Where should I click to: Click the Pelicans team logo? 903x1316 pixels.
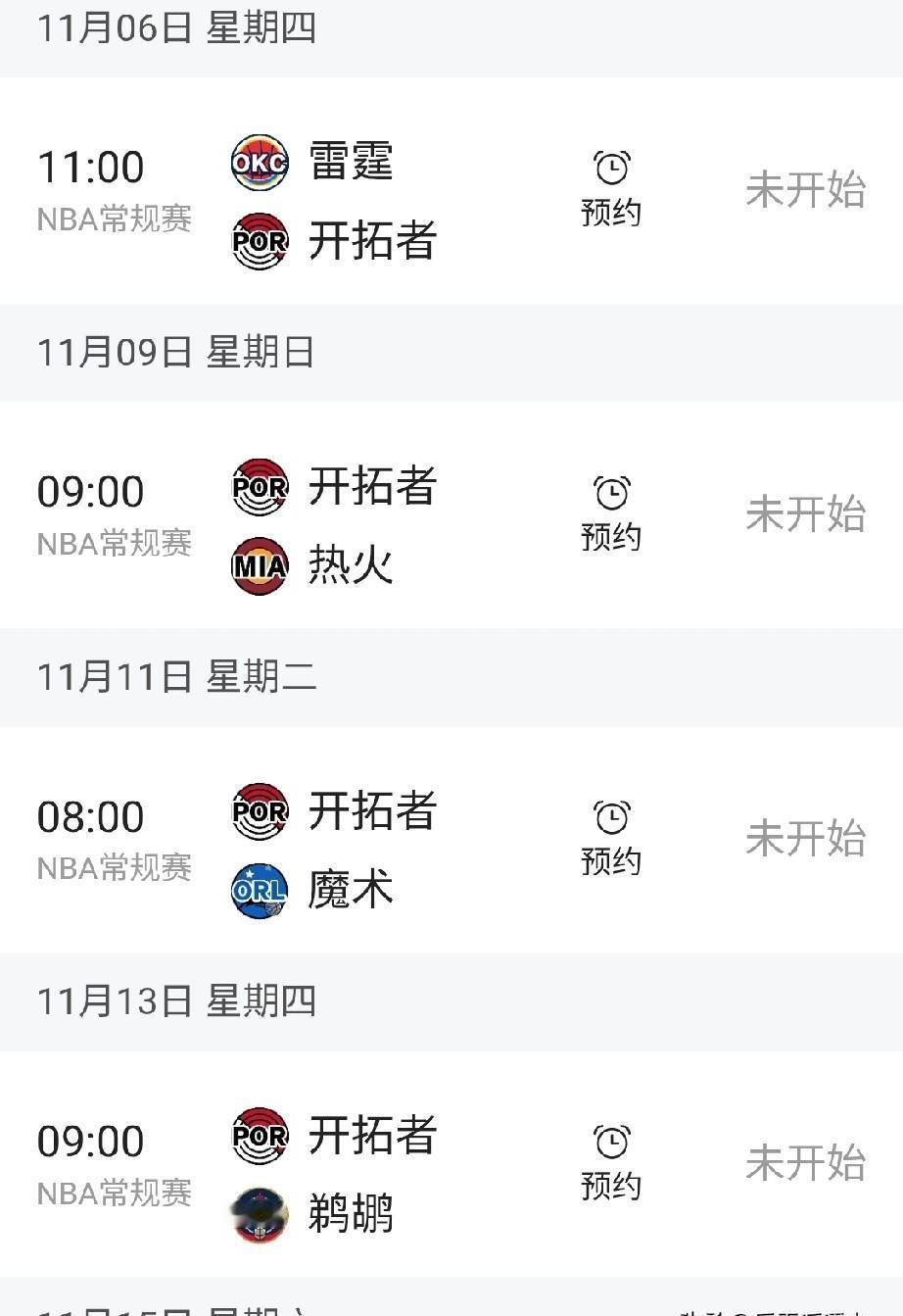[x=258, y=1215]
